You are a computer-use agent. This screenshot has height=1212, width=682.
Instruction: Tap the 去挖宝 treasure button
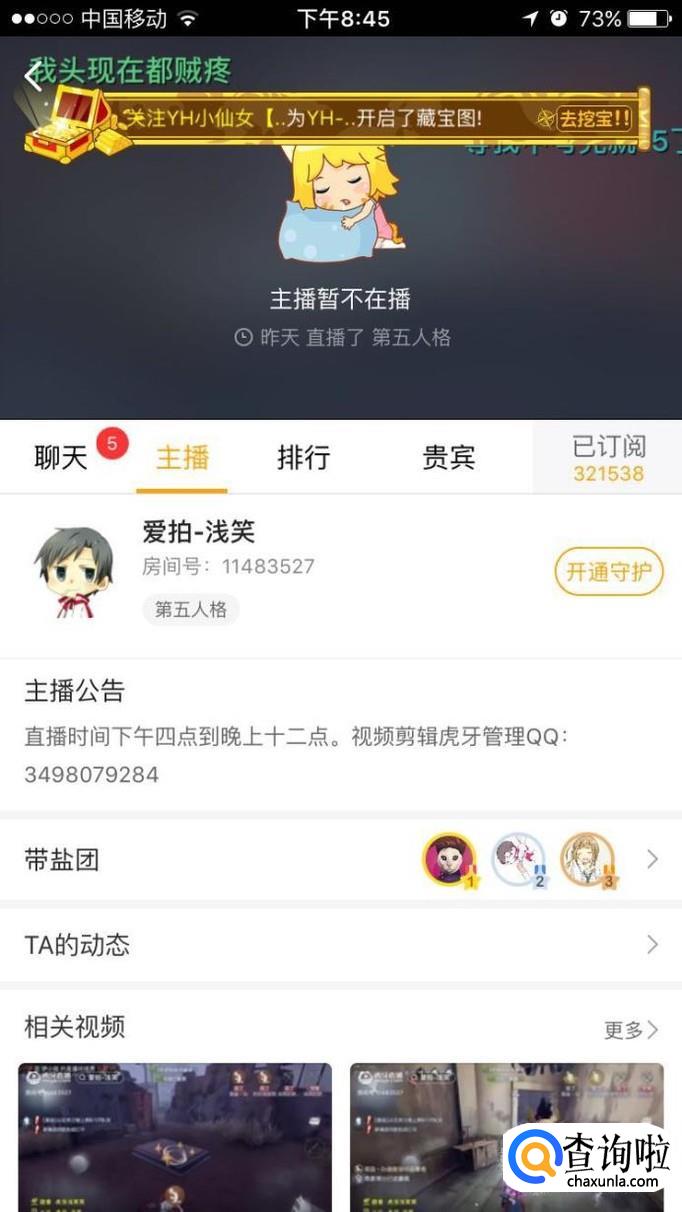(595, 119)
